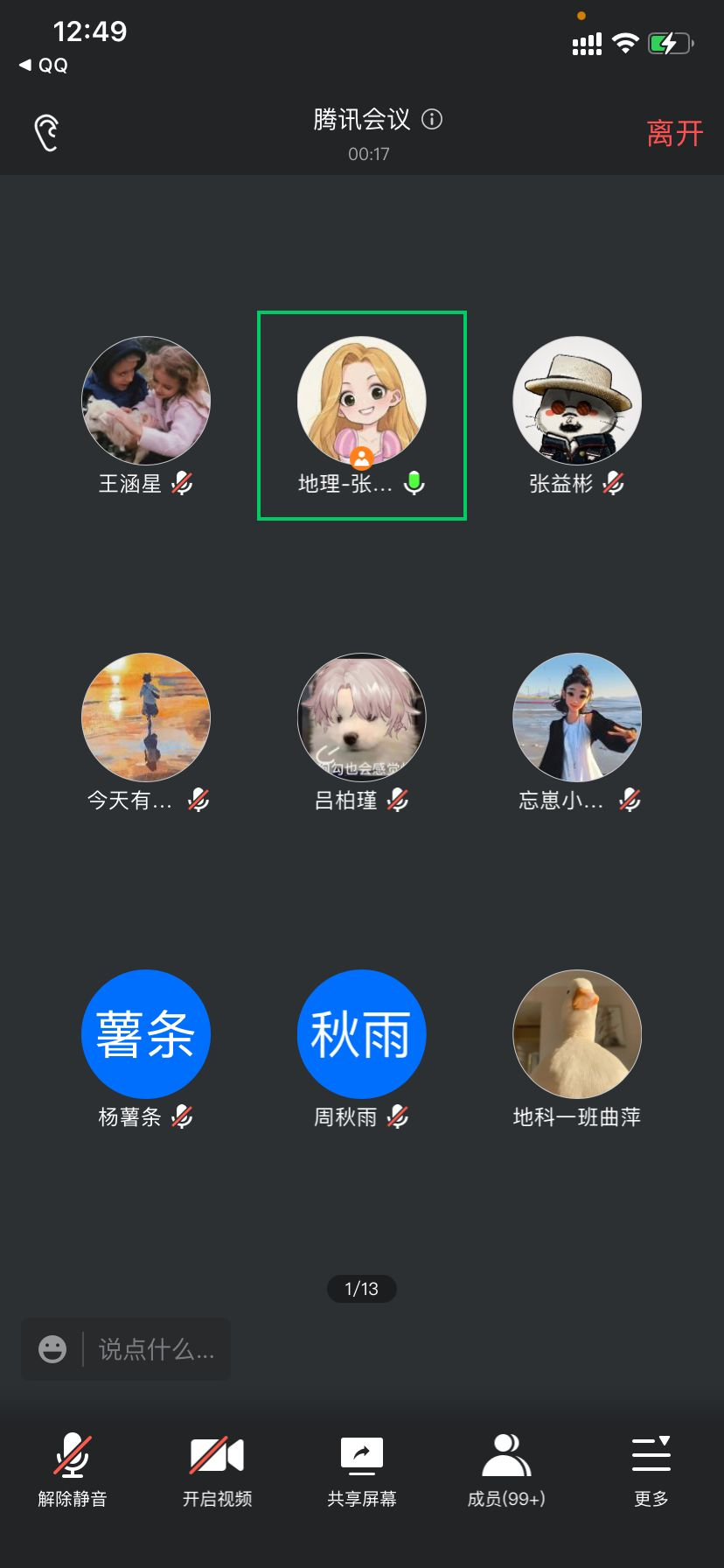This screenshot has height=1568, width=724.
Task: Select participant 张益彬
Action: pos(577,401)
